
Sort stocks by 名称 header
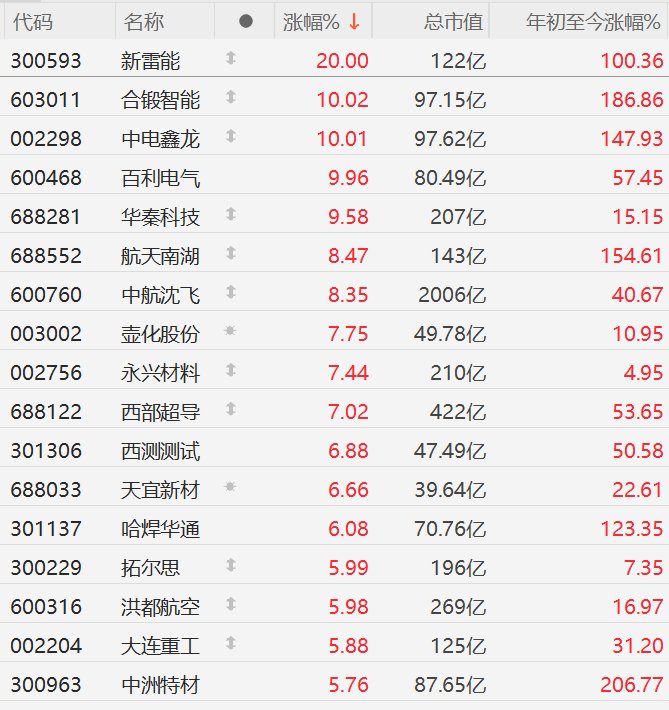(x=144, y=21)
